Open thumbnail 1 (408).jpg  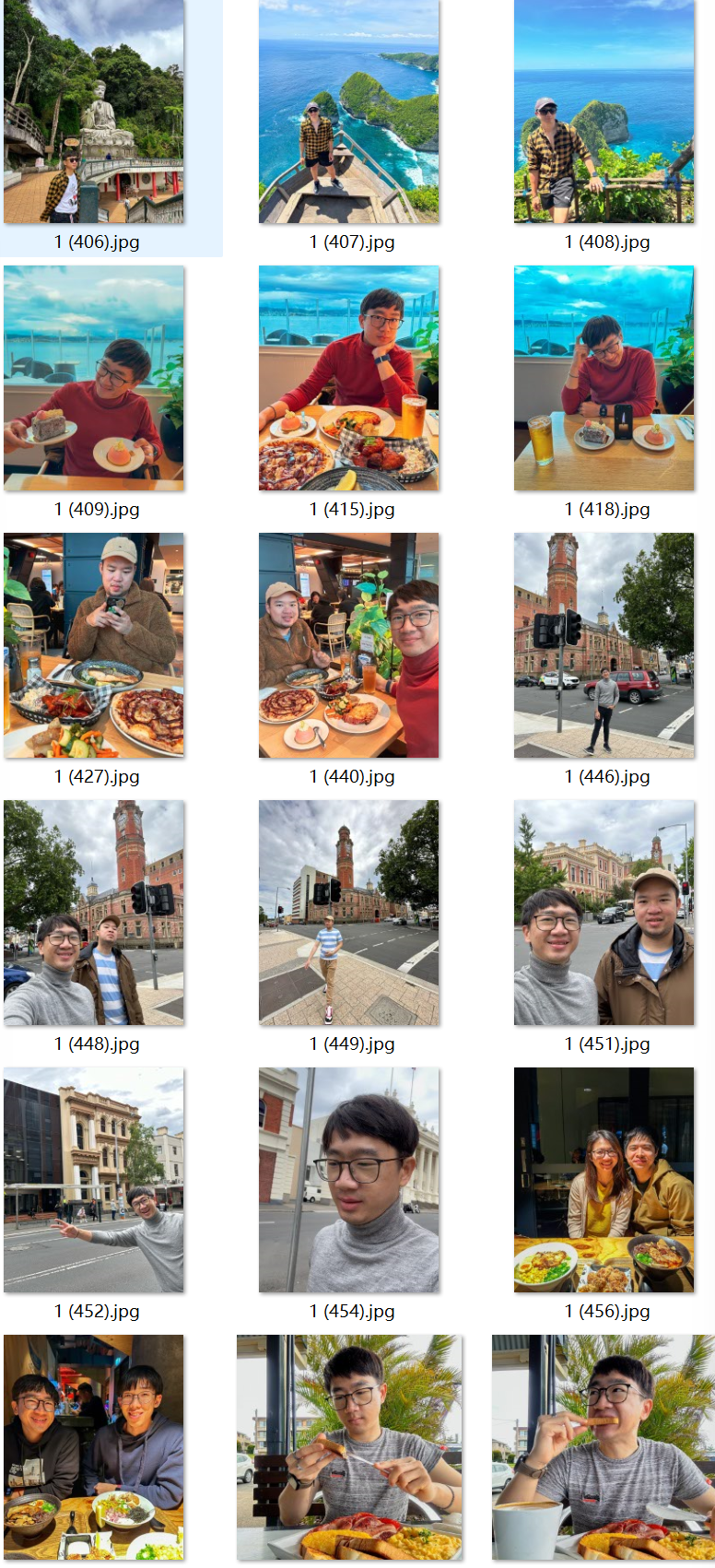tap(604, 112)
